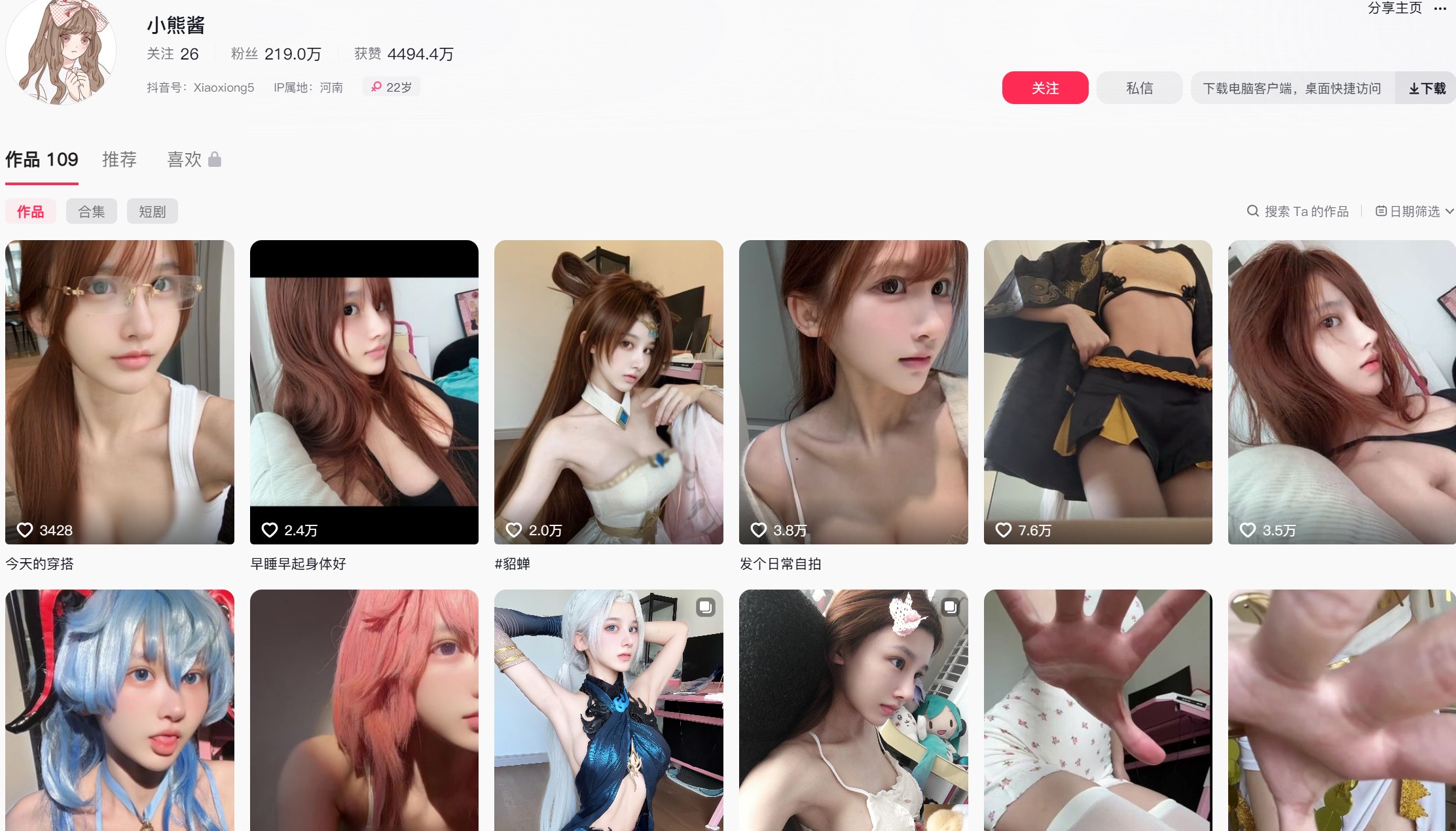Open the video titled 今天的穿搭
1456x831 pixels.
(x=120, y=391)
